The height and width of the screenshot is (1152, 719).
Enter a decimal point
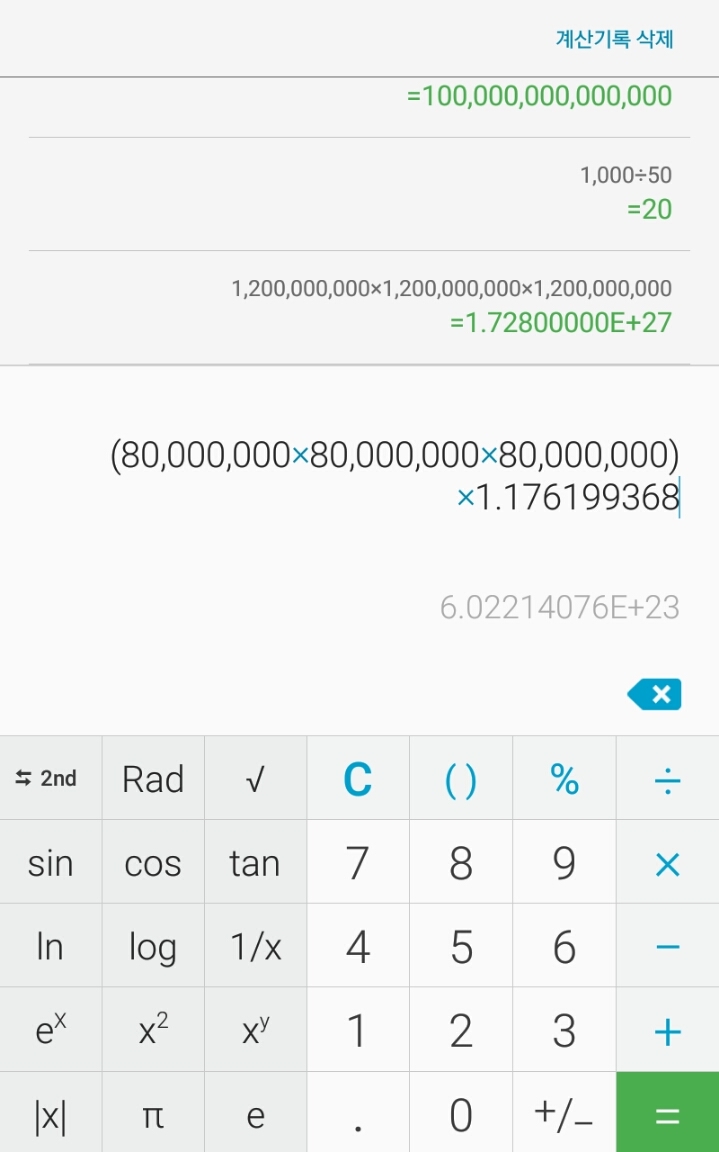tap(358, 1113)
